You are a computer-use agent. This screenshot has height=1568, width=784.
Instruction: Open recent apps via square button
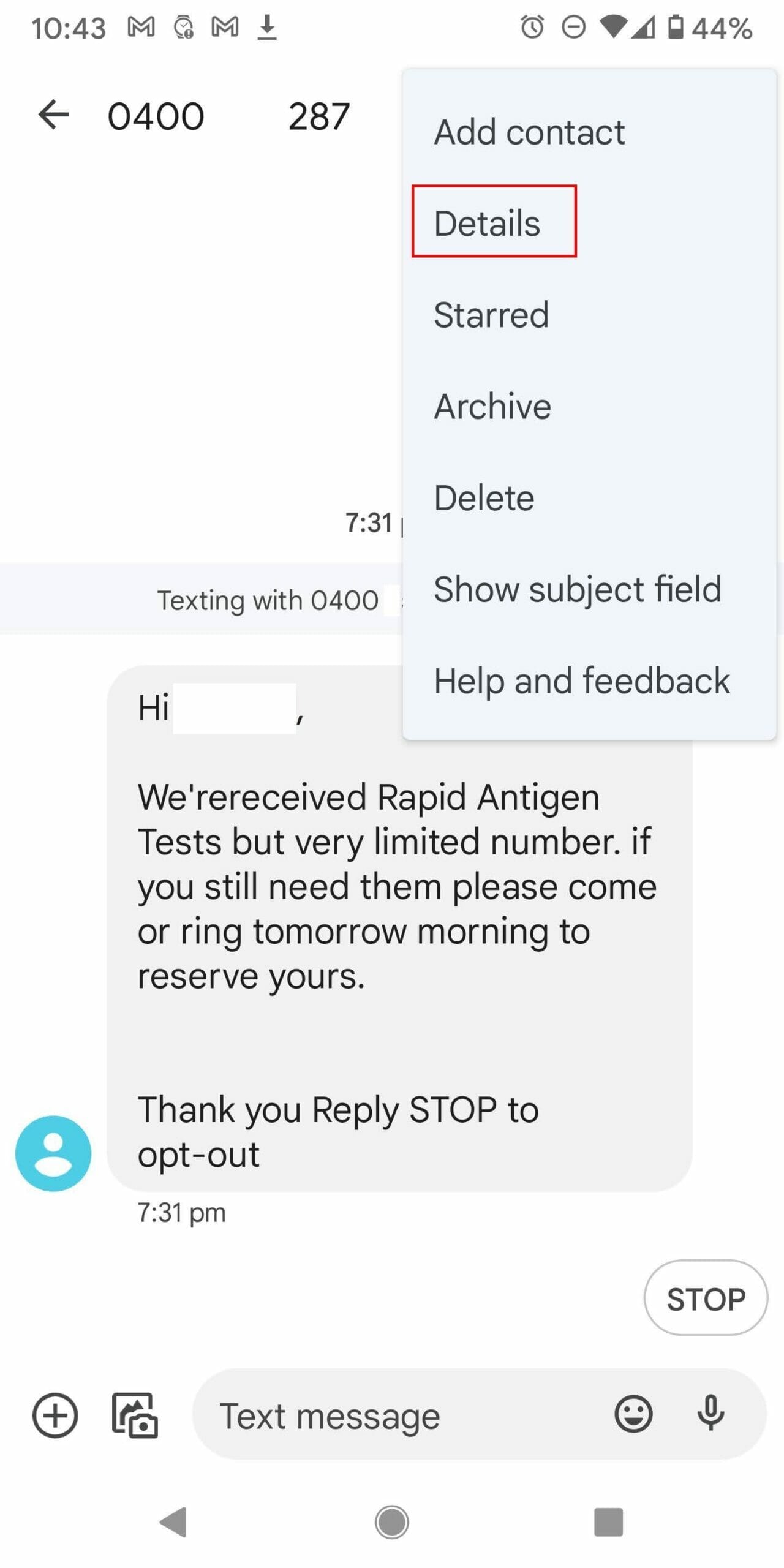[x=608, y=1522]
